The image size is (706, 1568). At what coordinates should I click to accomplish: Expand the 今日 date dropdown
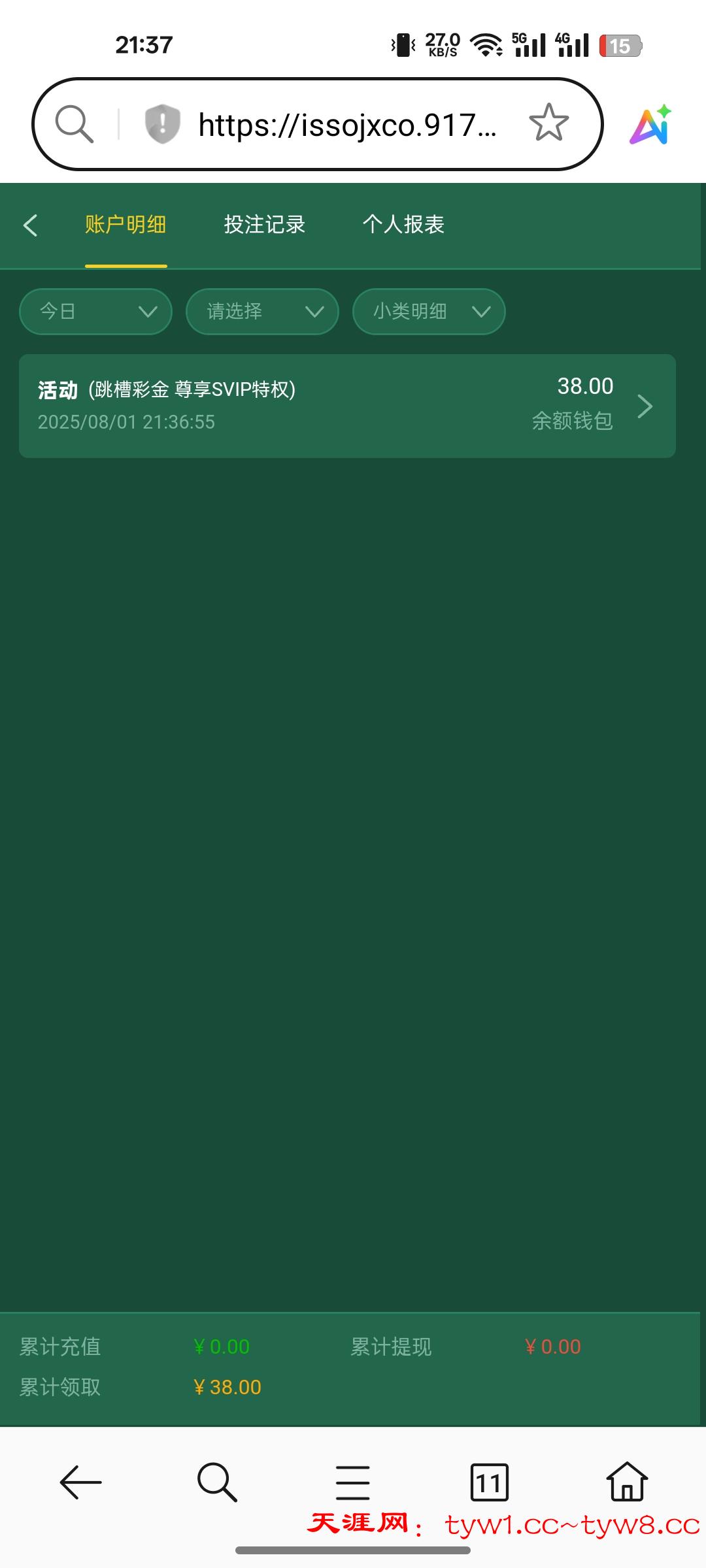pos(95,312)
